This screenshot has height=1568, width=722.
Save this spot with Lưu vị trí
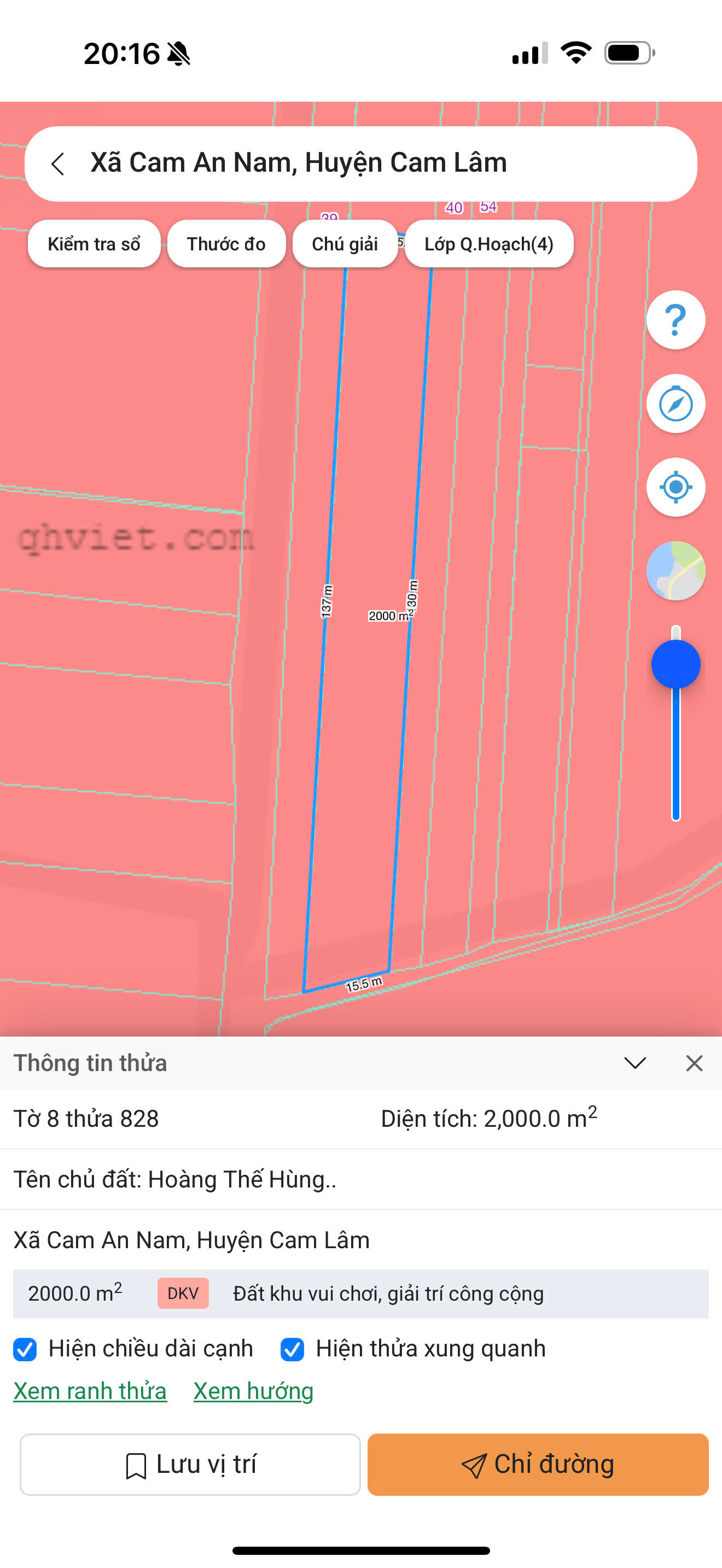190,1465
